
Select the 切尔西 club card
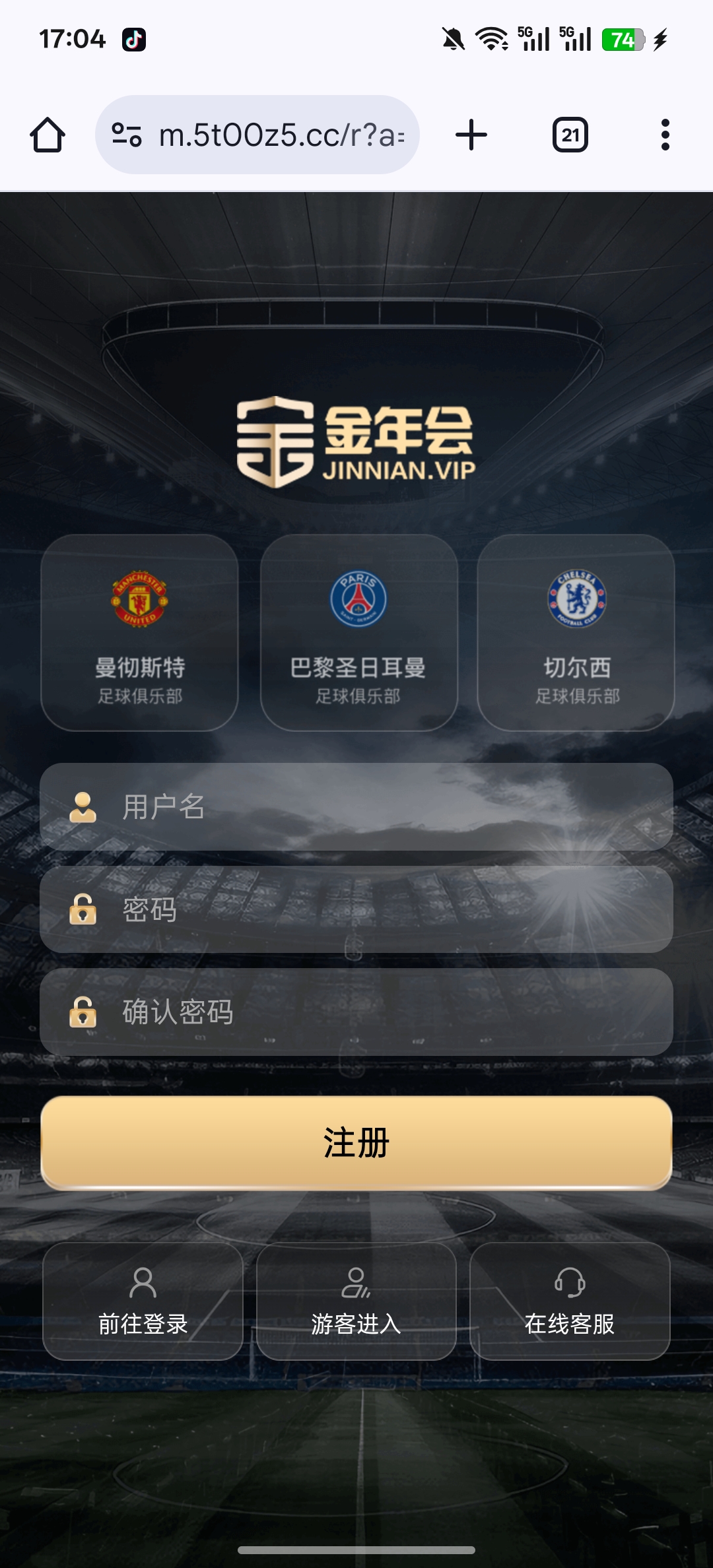(576, 632)
